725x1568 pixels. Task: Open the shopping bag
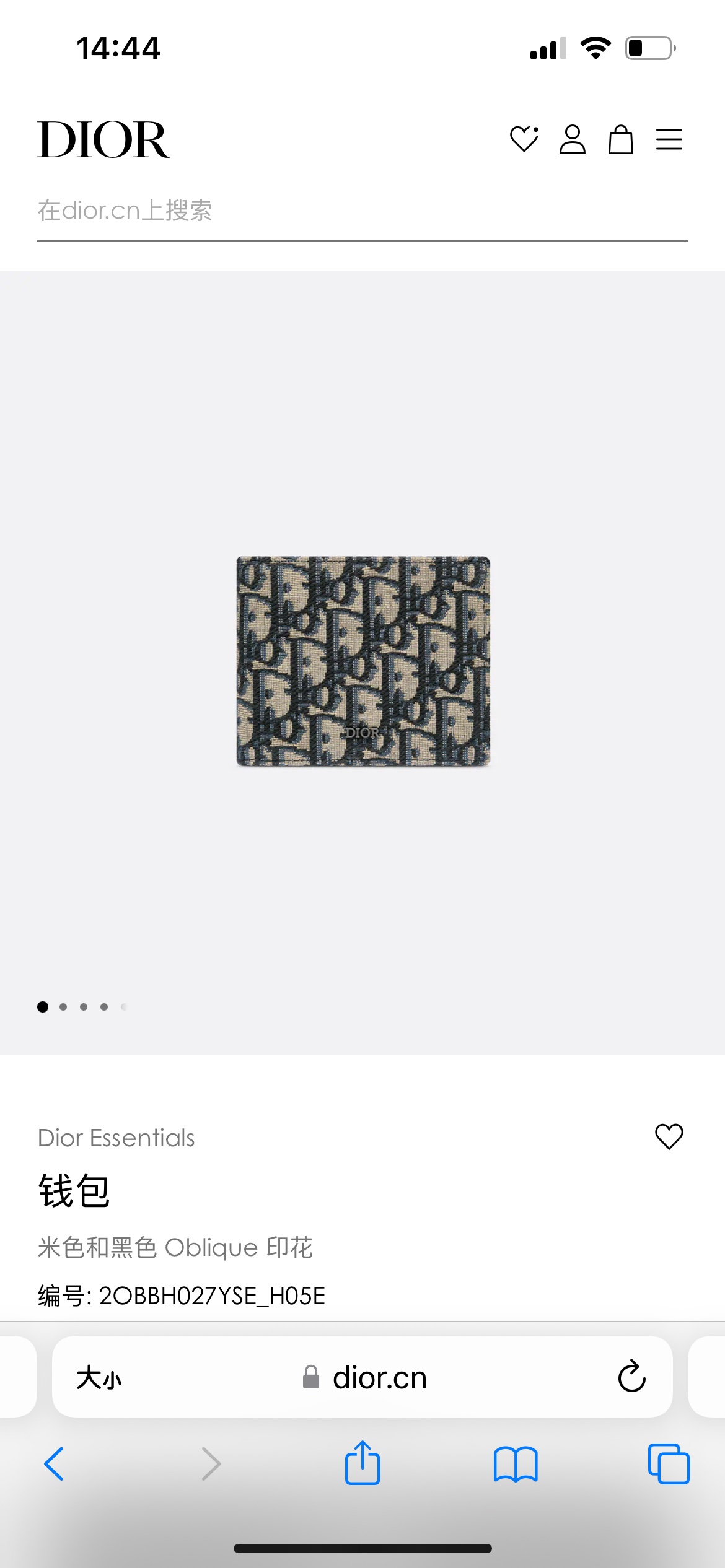coord(620,139)
